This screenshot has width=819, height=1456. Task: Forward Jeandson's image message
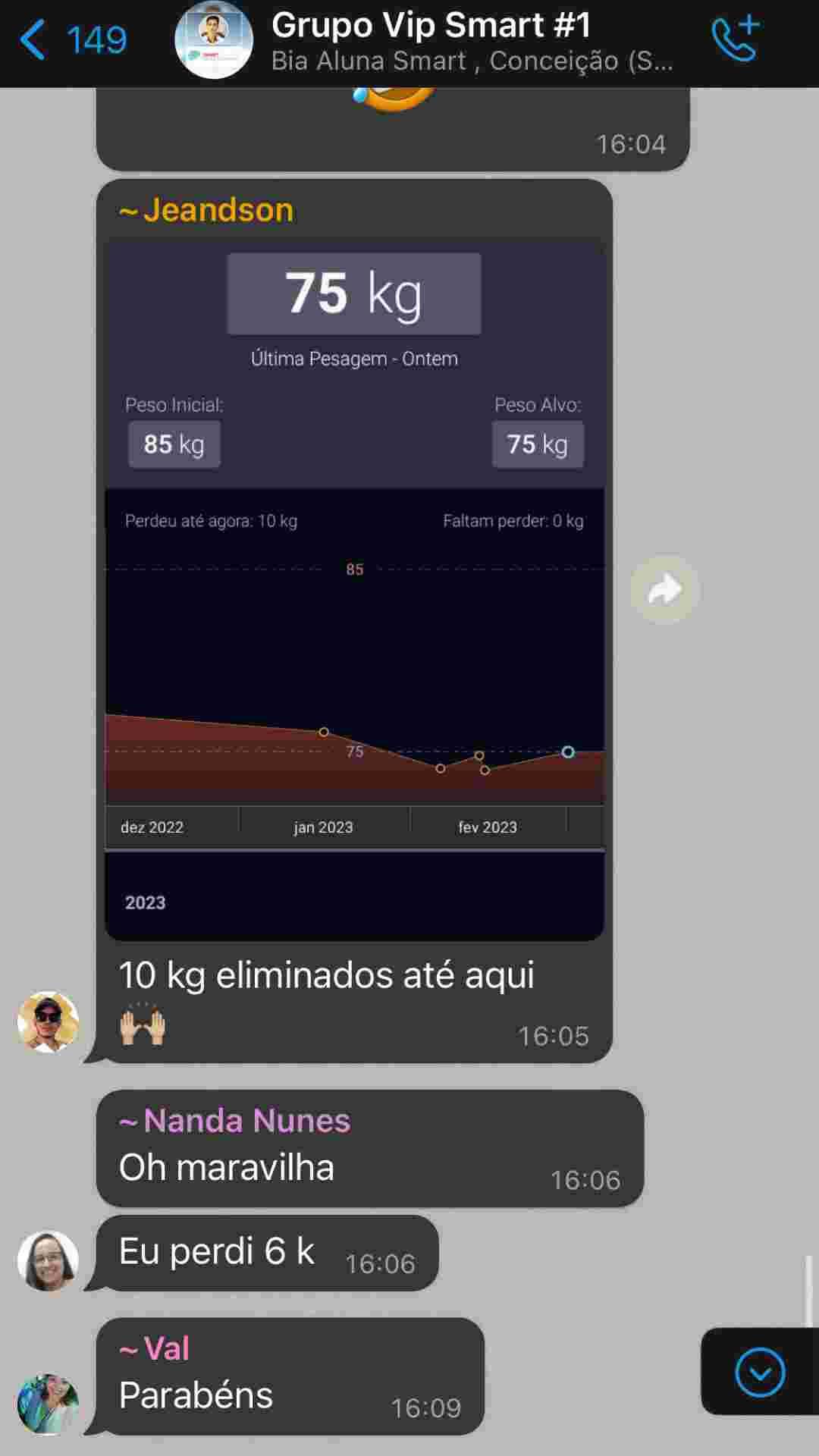[x=665, y=590]
